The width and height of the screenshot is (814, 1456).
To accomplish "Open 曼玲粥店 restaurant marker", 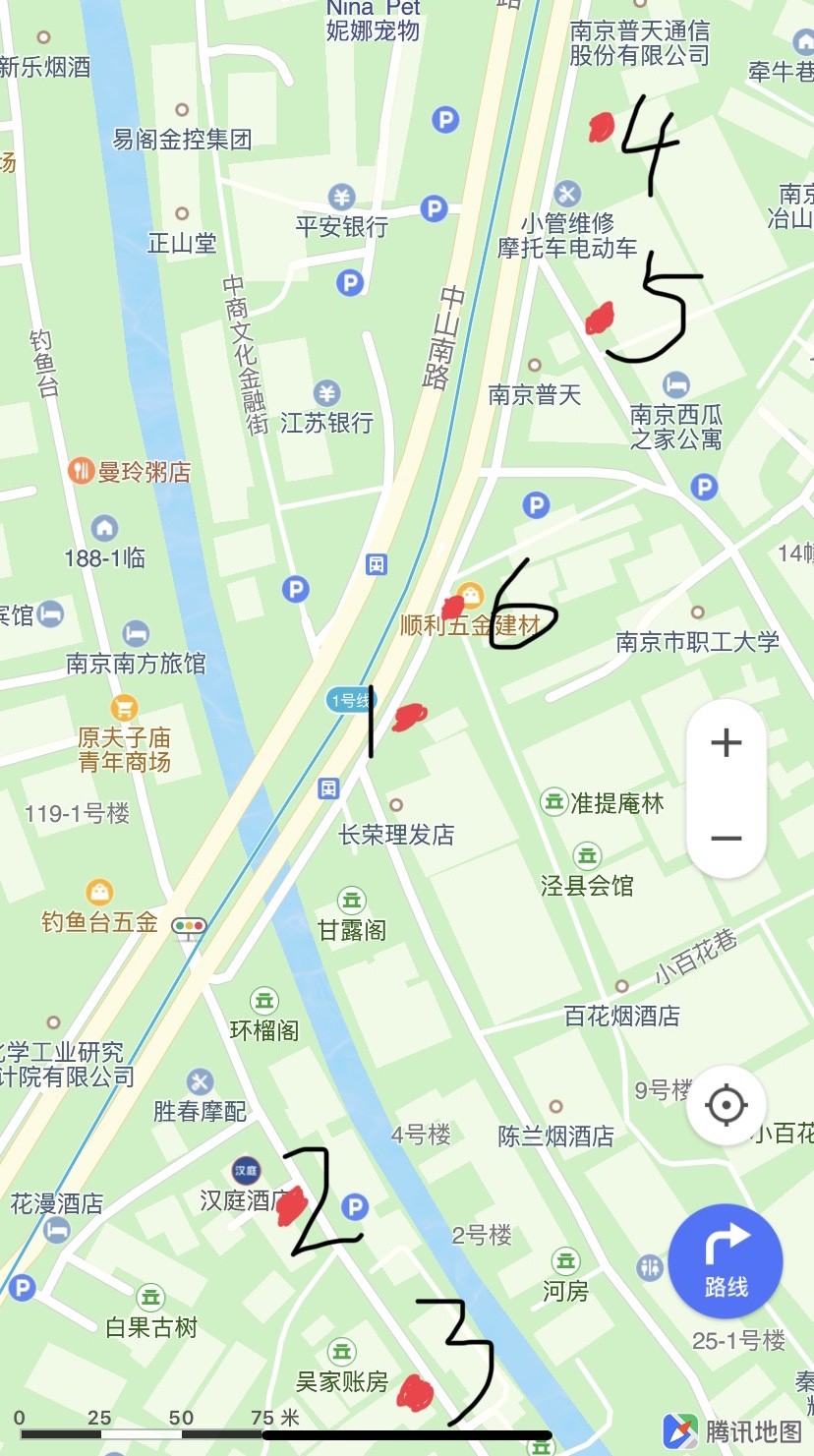I will pyautogui.click(x=81, y=471).
